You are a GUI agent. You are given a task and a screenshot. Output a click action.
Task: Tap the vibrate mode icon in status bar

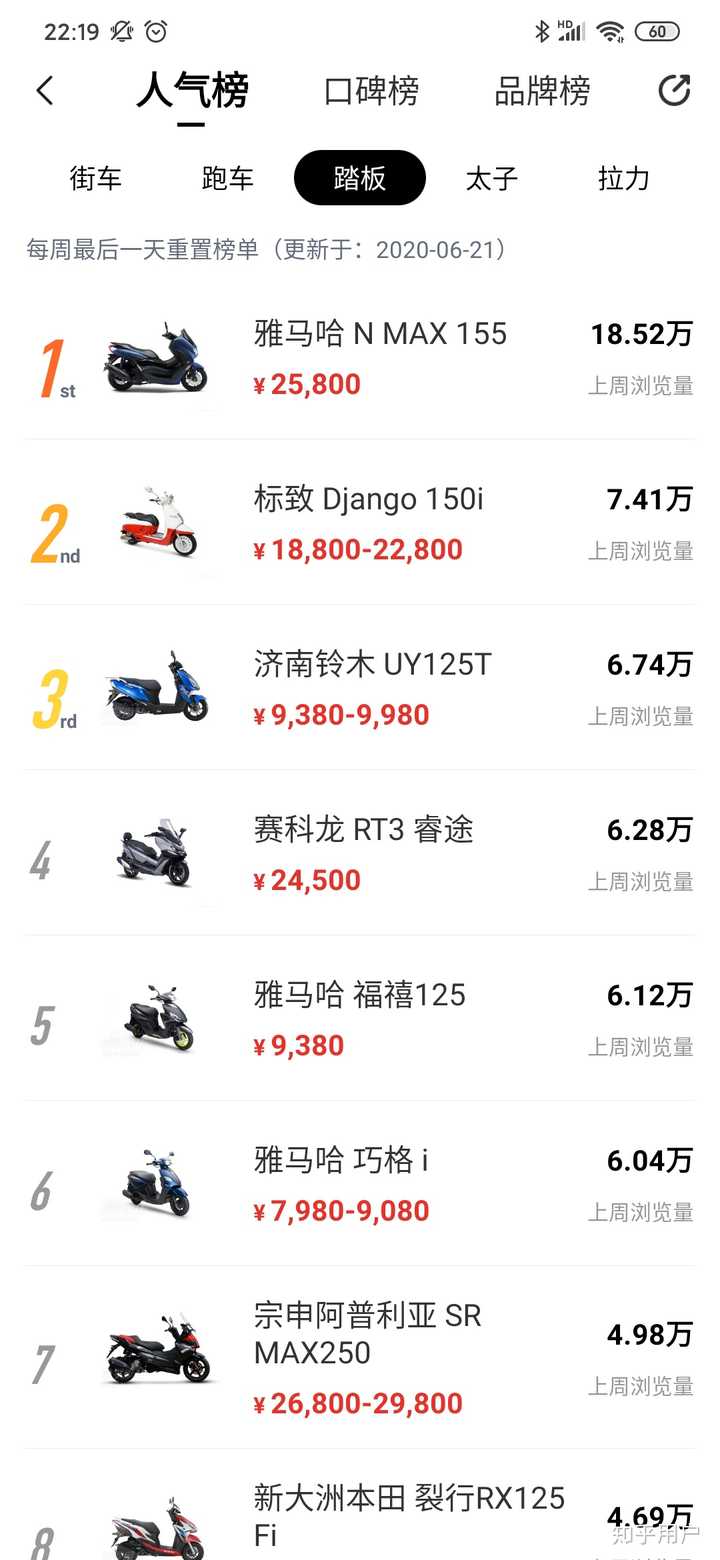(119, 31)
